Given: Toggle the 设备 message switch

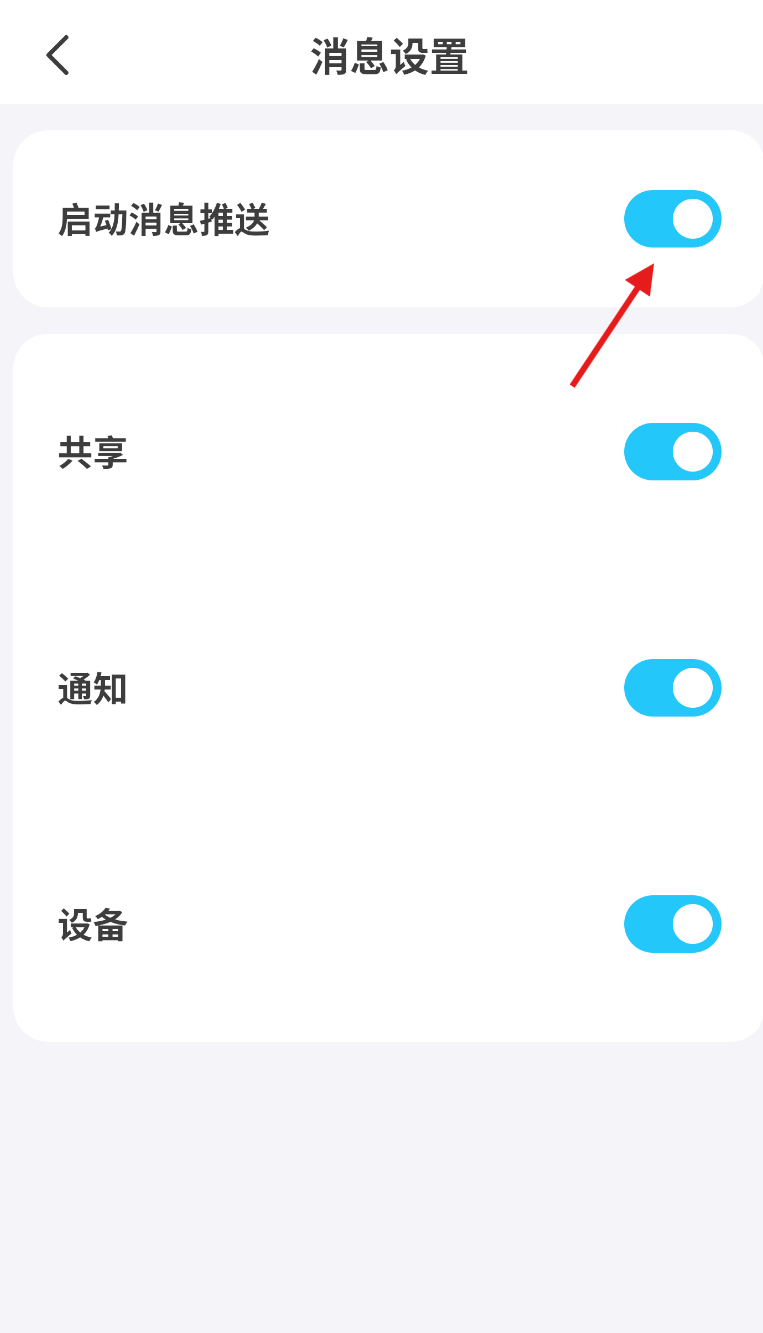Looking at the screenshot, I should click(673, 924).
